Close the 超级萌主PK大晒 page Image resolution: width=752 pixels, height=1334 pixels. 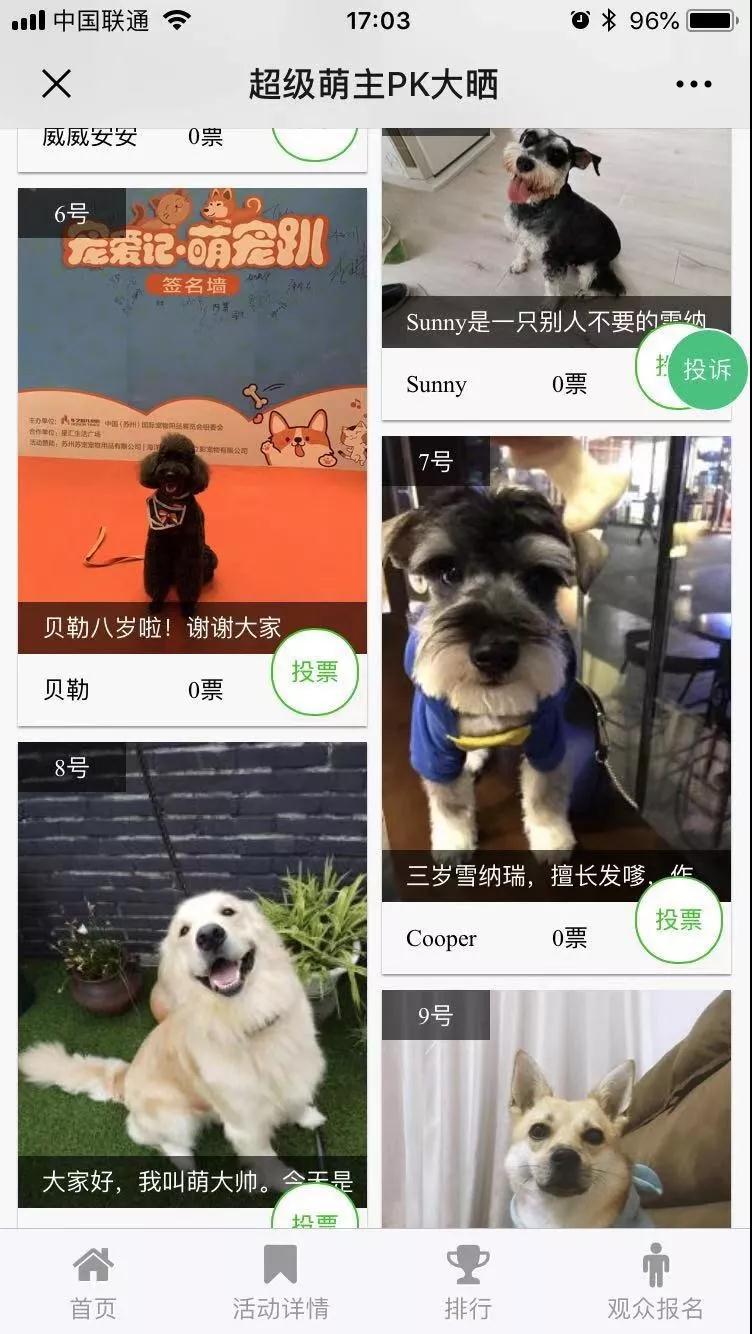[57, 84]
